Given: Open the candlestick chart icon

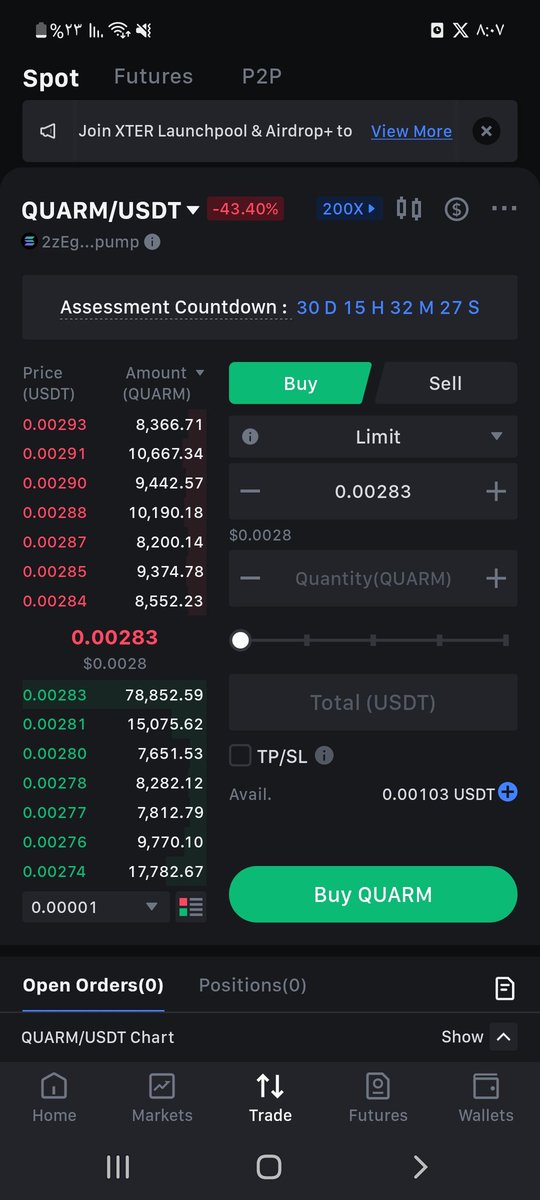Looking at the screenshot, I should click(x=408, y=209).
